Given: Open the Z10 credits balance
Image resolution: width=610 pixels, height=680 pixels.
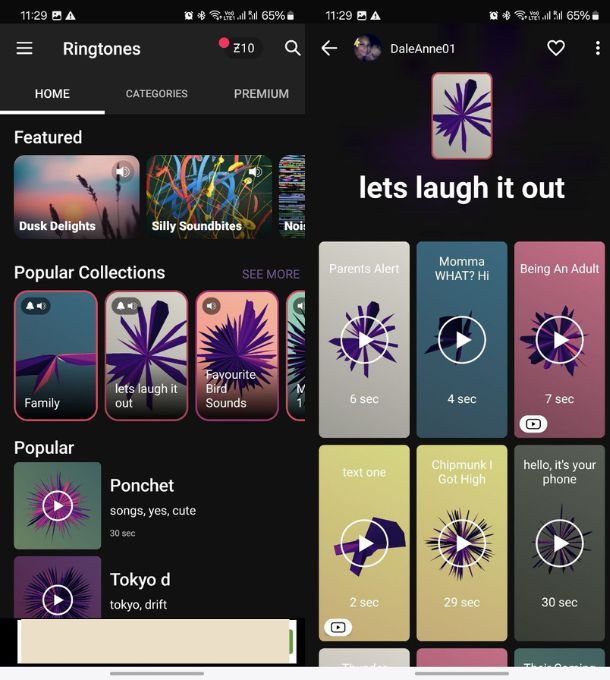Looking at the screenshot, I should 240,48.
